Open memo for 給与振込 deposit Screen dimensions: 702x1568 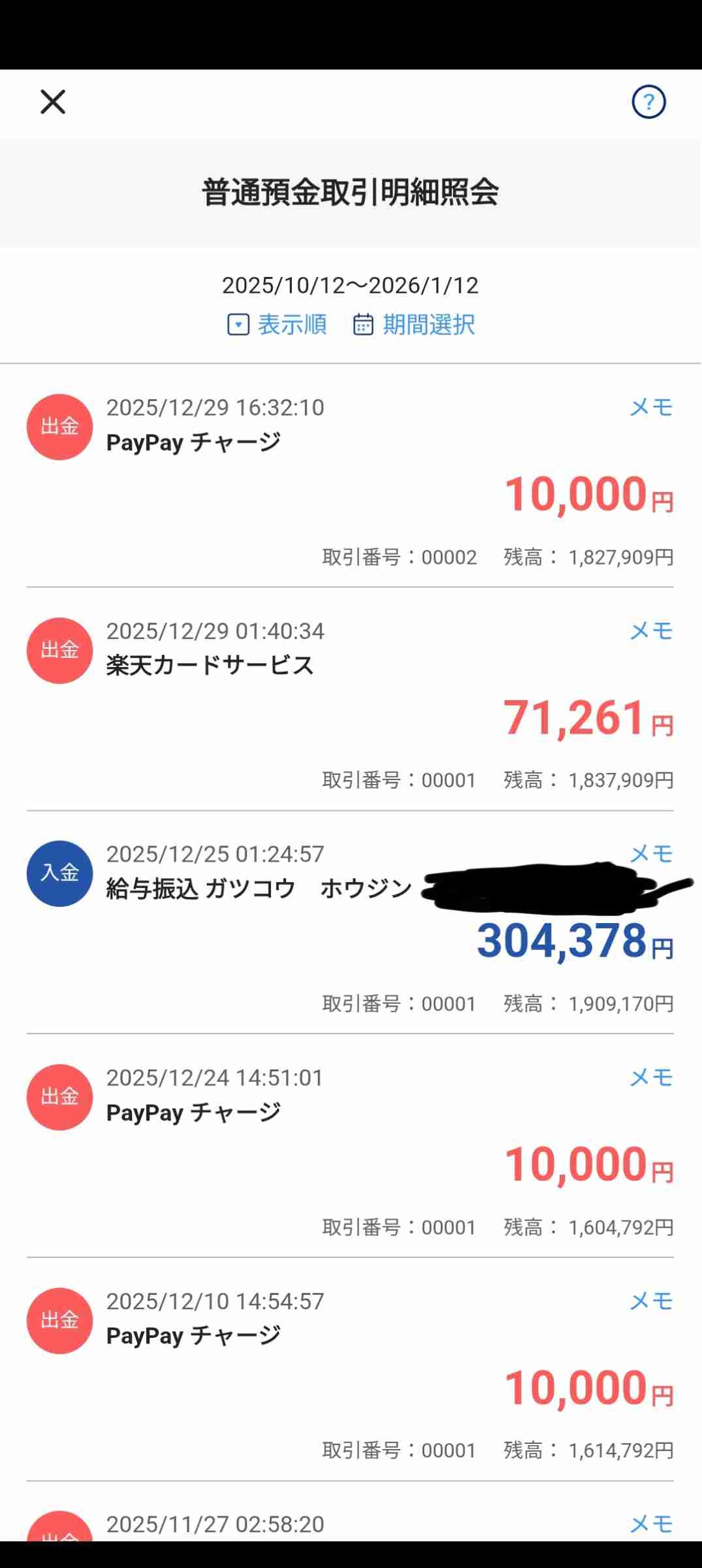(x=651, y=854)
